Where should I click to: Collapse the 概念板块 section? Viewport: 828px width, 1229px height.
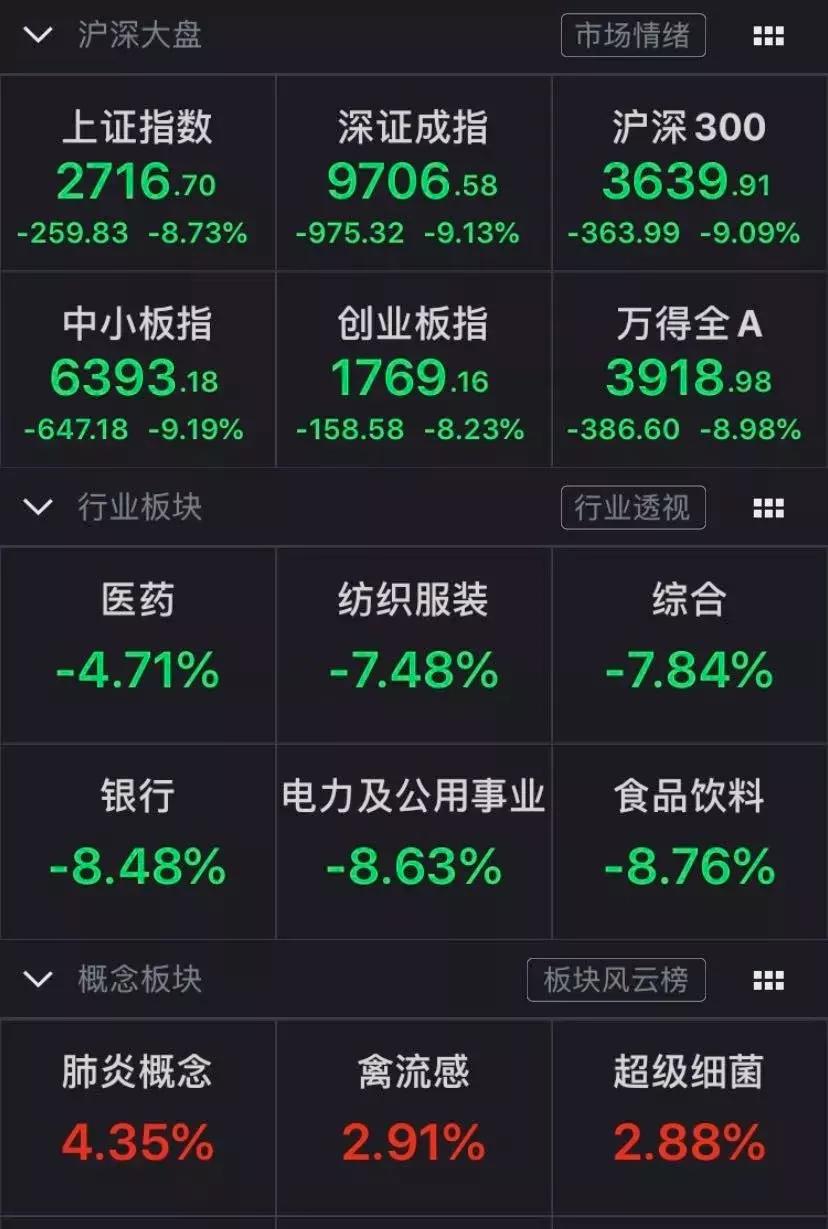tap(38, 979)
